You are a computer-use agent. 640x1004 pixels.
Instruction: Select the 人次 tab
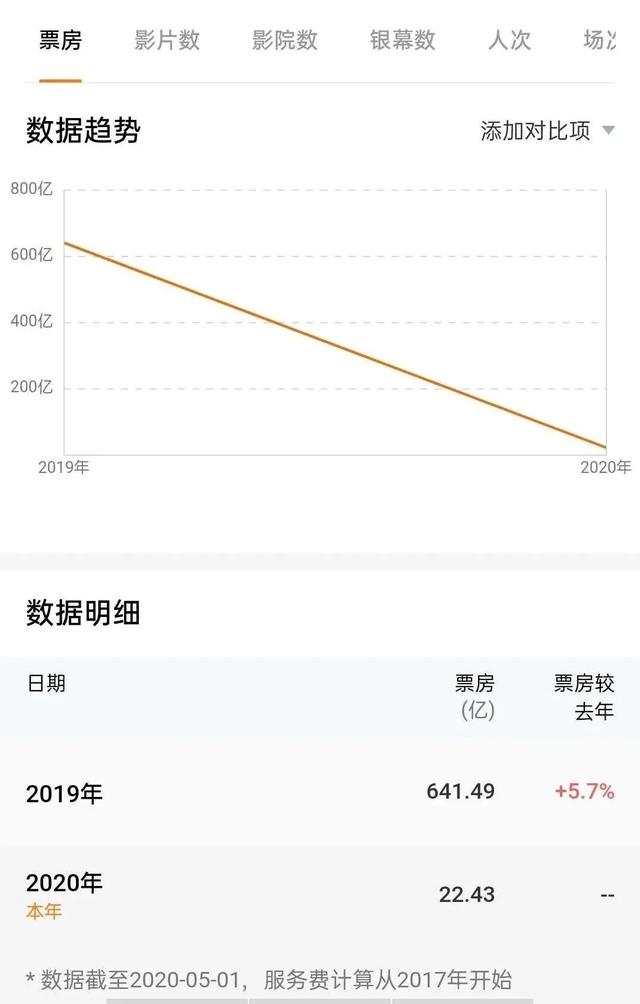[x=509, y=40]
